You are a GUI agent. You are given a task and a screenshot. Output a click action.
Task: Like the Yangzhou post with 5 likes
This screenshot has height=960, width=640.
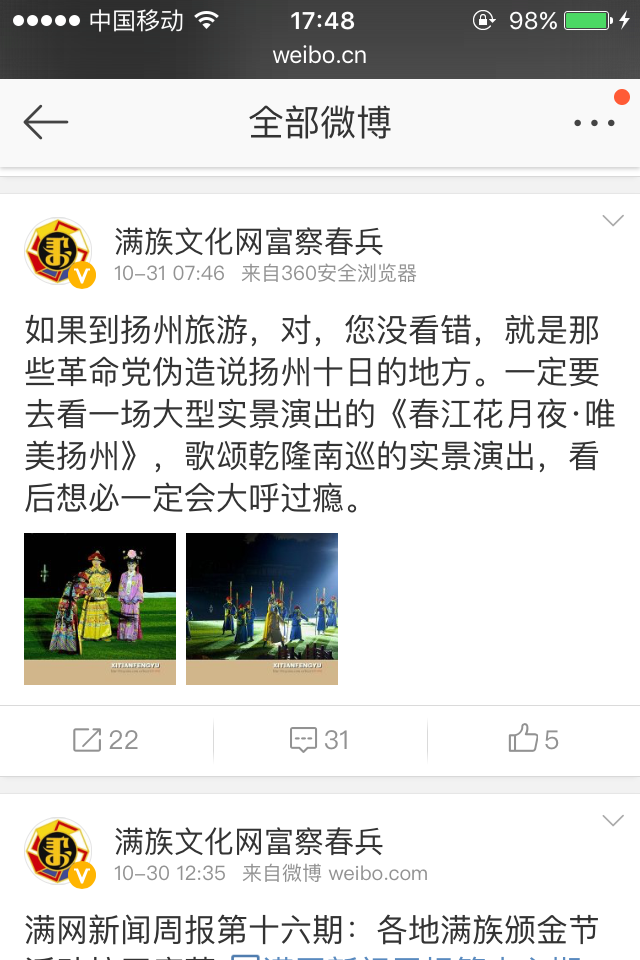(533, 740)
